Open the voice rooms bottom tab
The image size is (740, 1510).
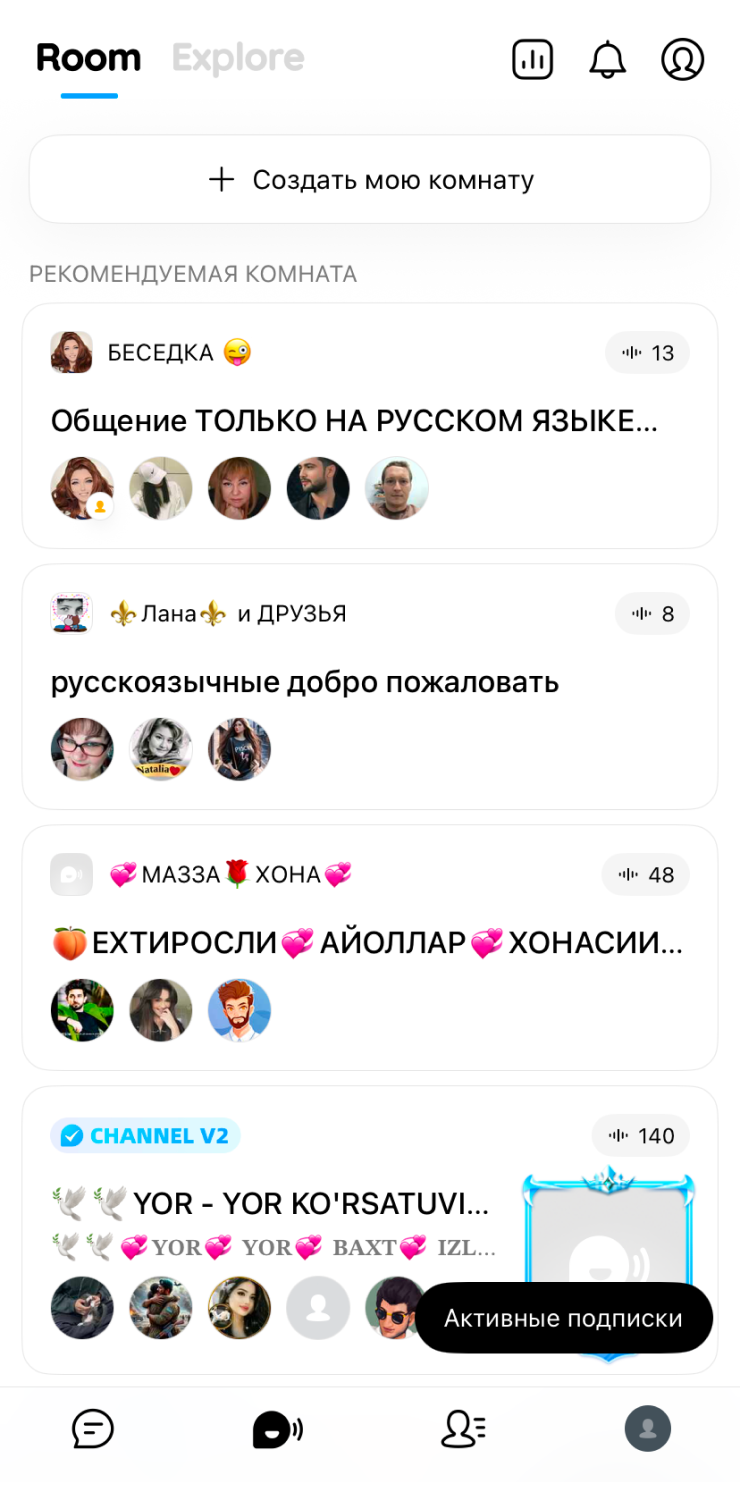tap(277, 1429)
